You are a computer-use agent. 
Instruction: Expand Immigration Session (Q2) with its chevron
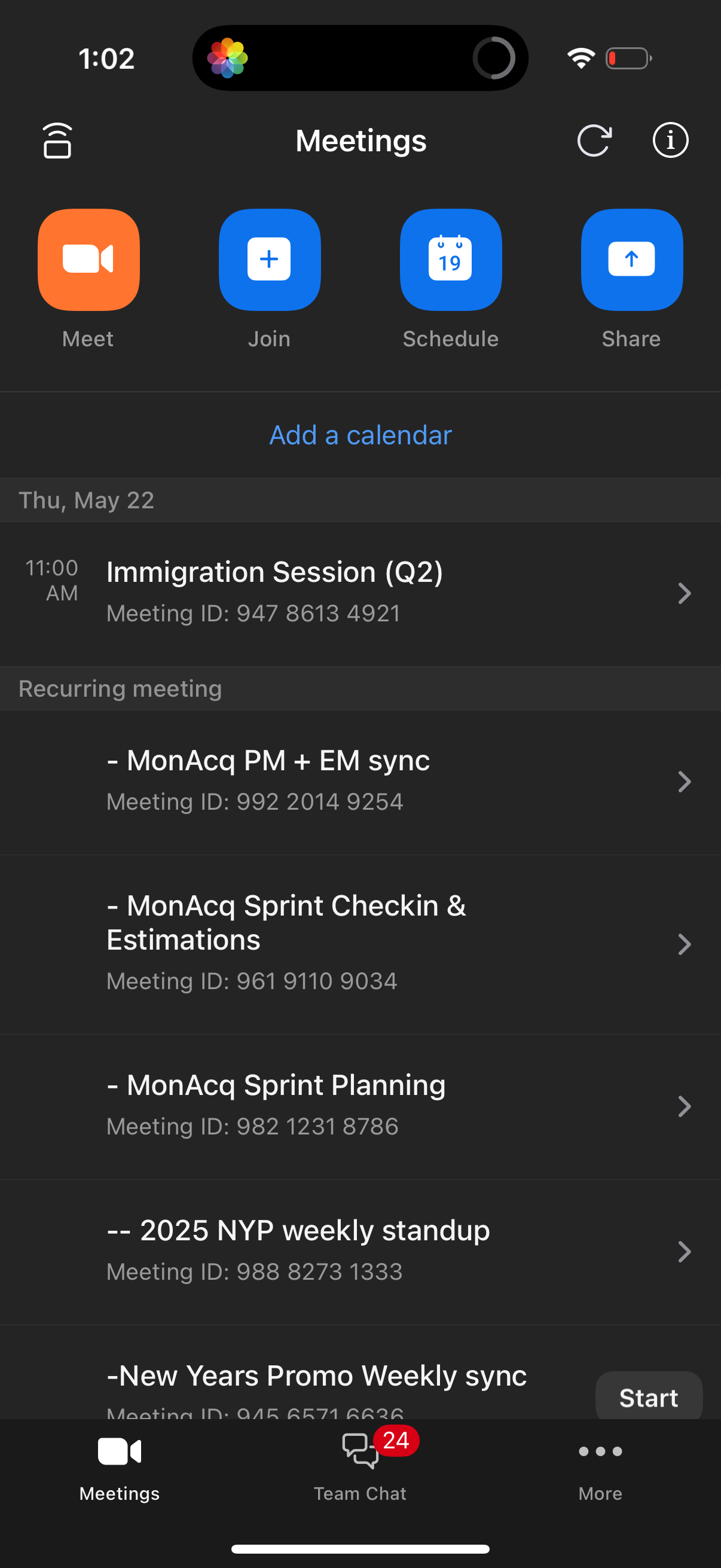[x=685, y=593]
